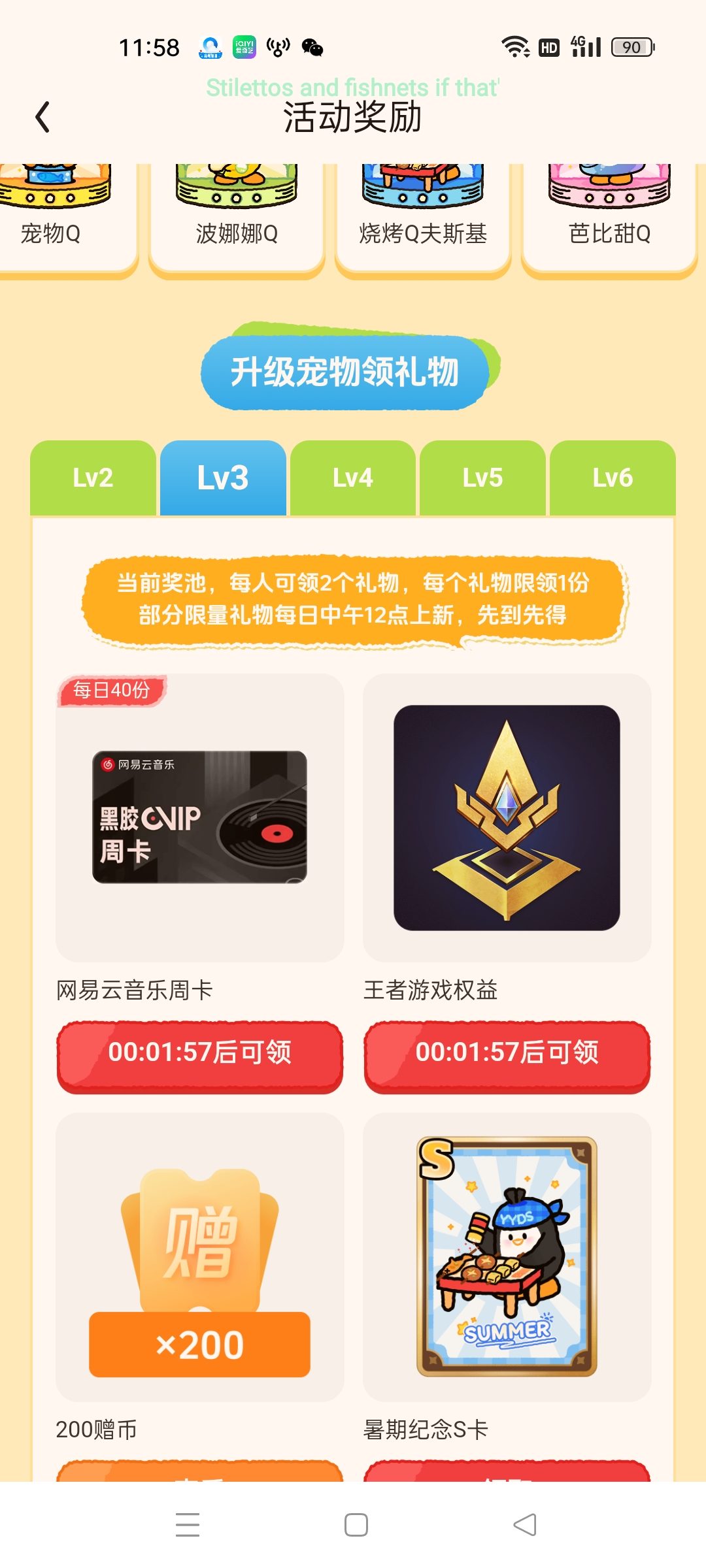
Task: Switch to the Lv2 tab
Action: 93,478
